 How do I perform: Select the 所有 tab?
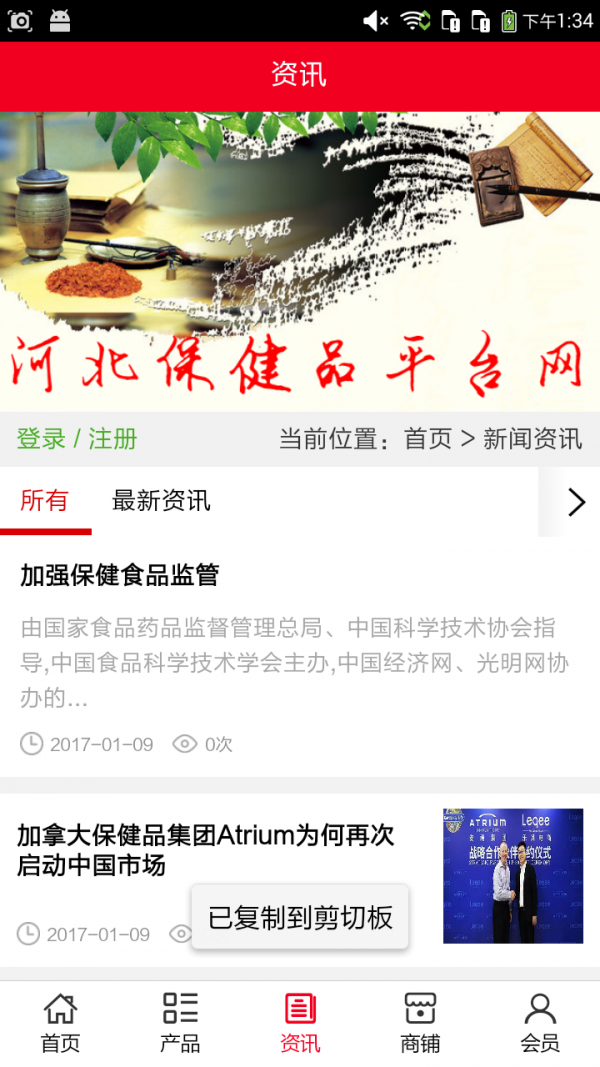click(45, 501)
